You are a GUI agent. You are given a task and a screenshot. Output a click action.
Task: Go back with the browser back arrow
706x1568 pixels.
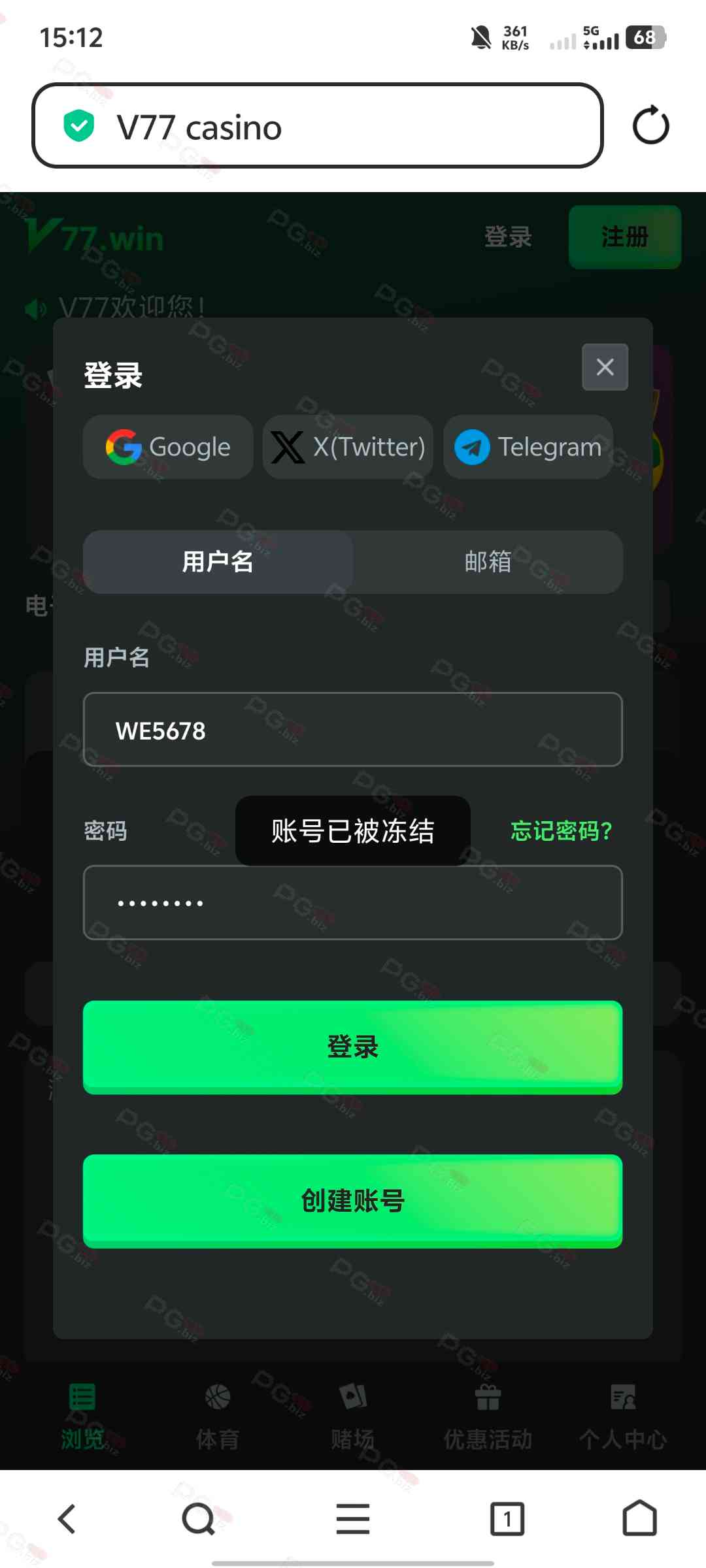click(x=67, y=1518)
